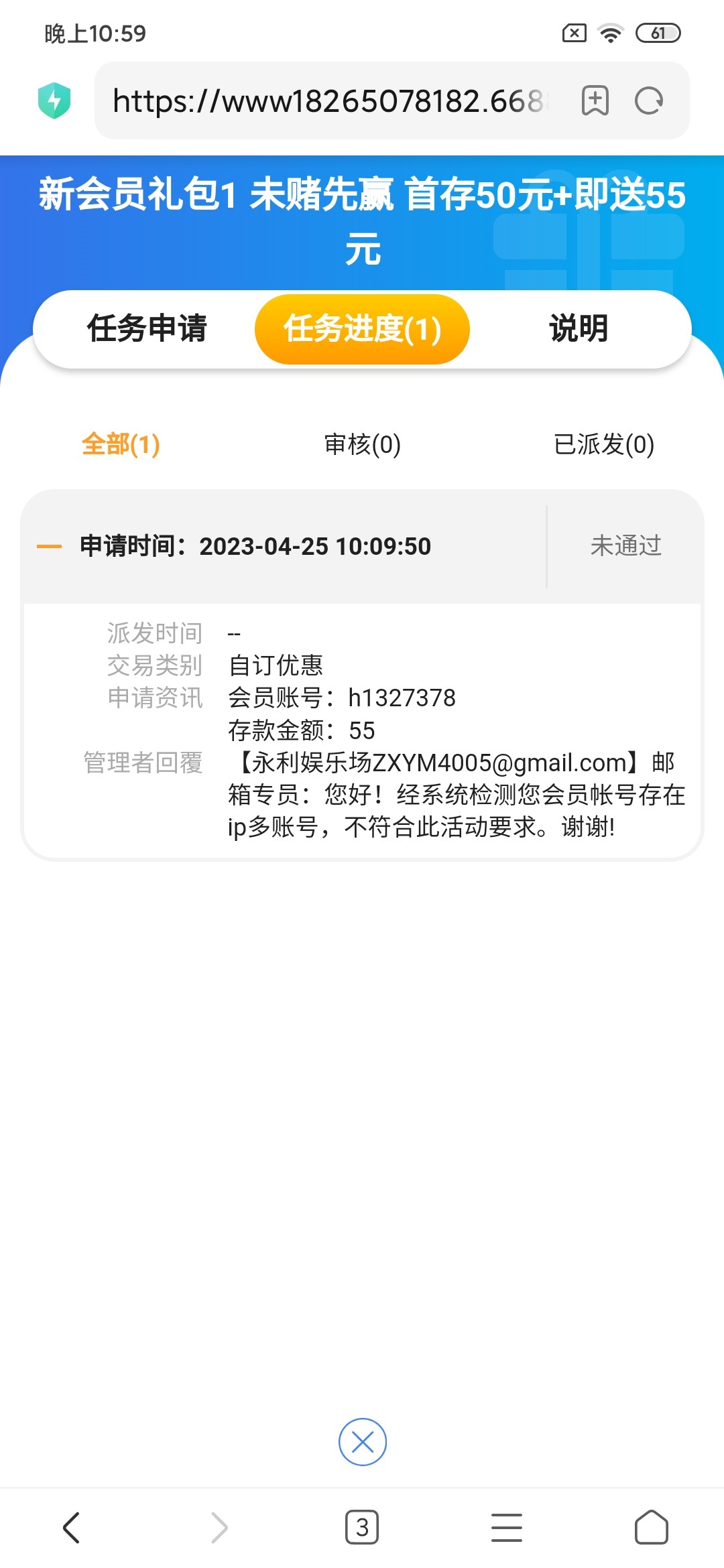The width and height of the screenshot is (724, 1568).
Task: Select the 任务进度(1) tab
Action: click(x=362, y=329)
